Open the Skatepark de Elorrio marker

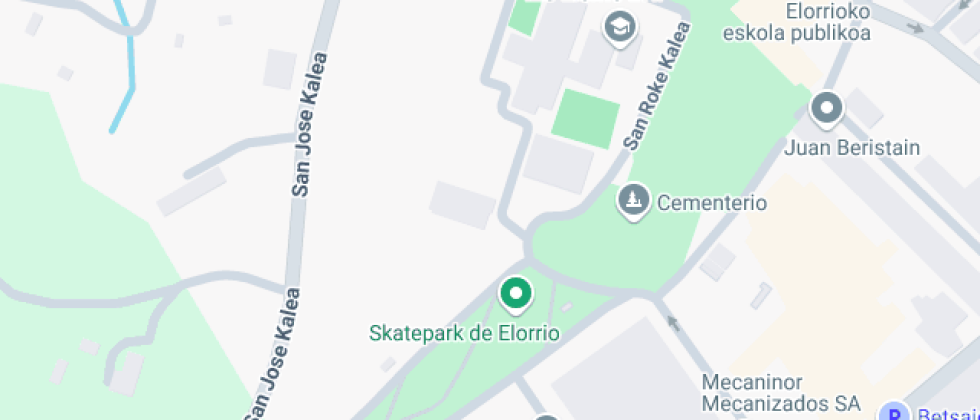click(516, 294)
